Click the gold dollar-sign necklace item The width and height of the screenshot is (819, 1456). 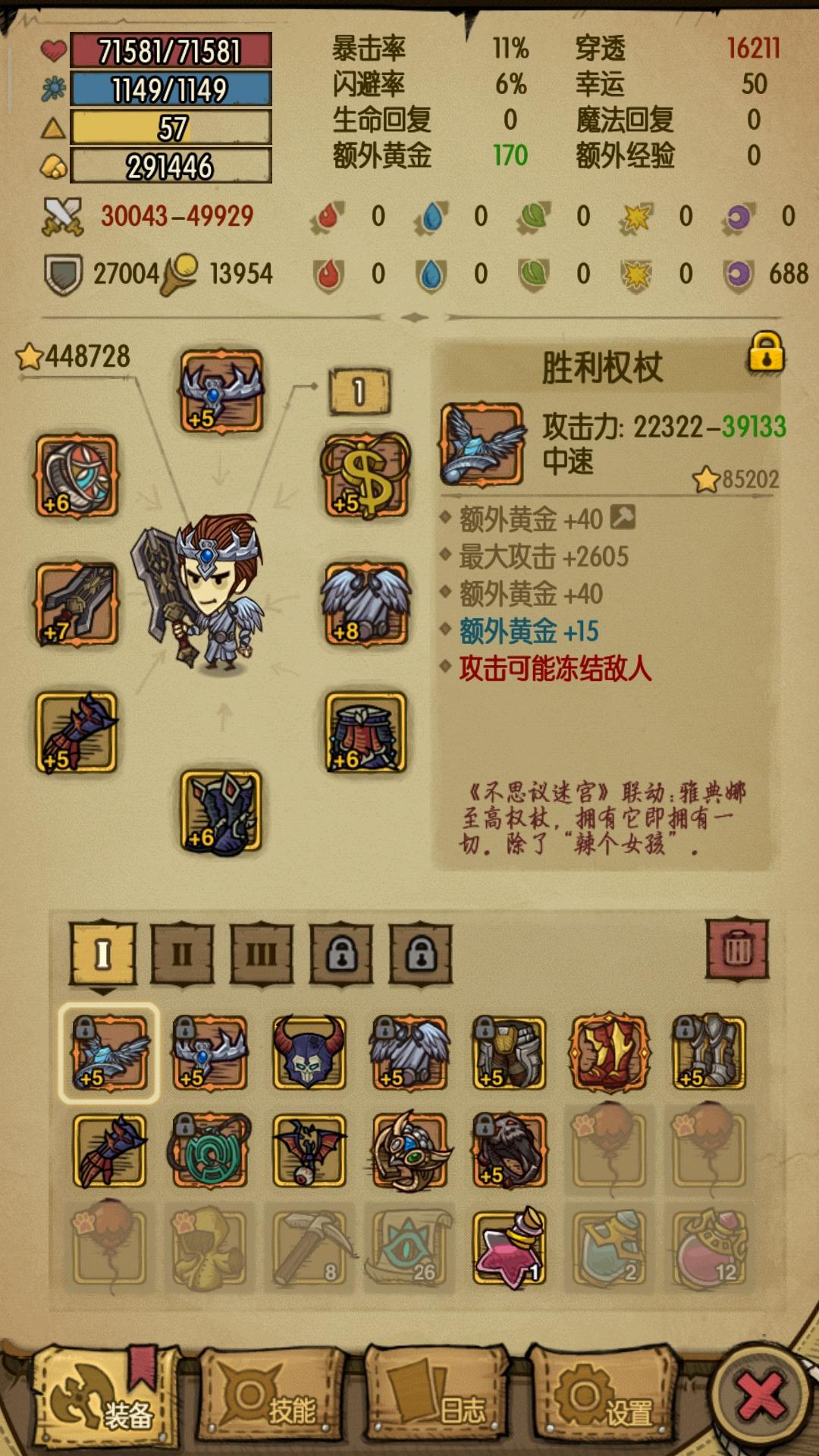(364, 474)
